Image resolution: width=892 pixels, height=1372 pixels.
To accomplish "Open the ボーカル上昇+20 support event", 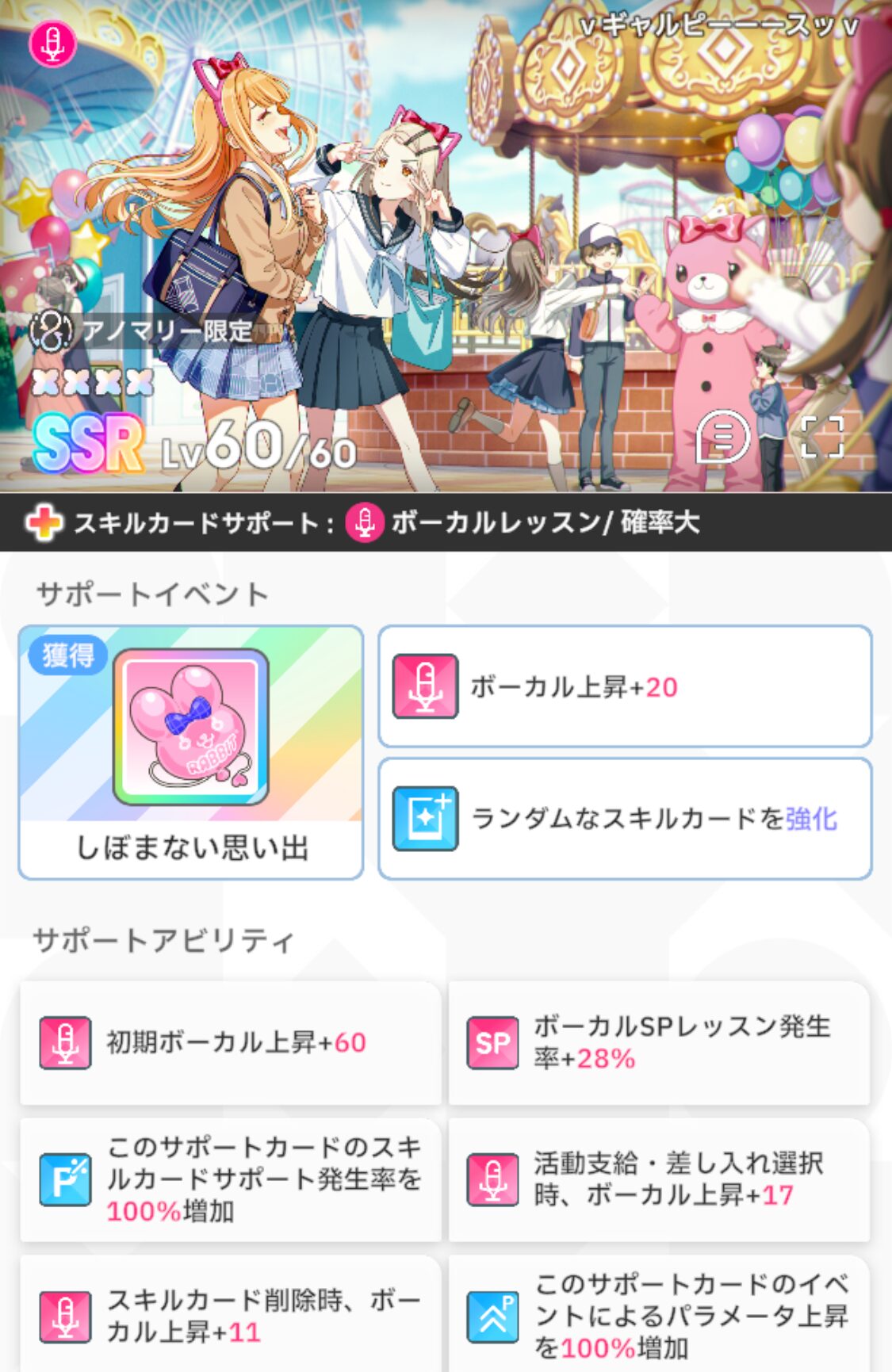I will click(624, 686).
